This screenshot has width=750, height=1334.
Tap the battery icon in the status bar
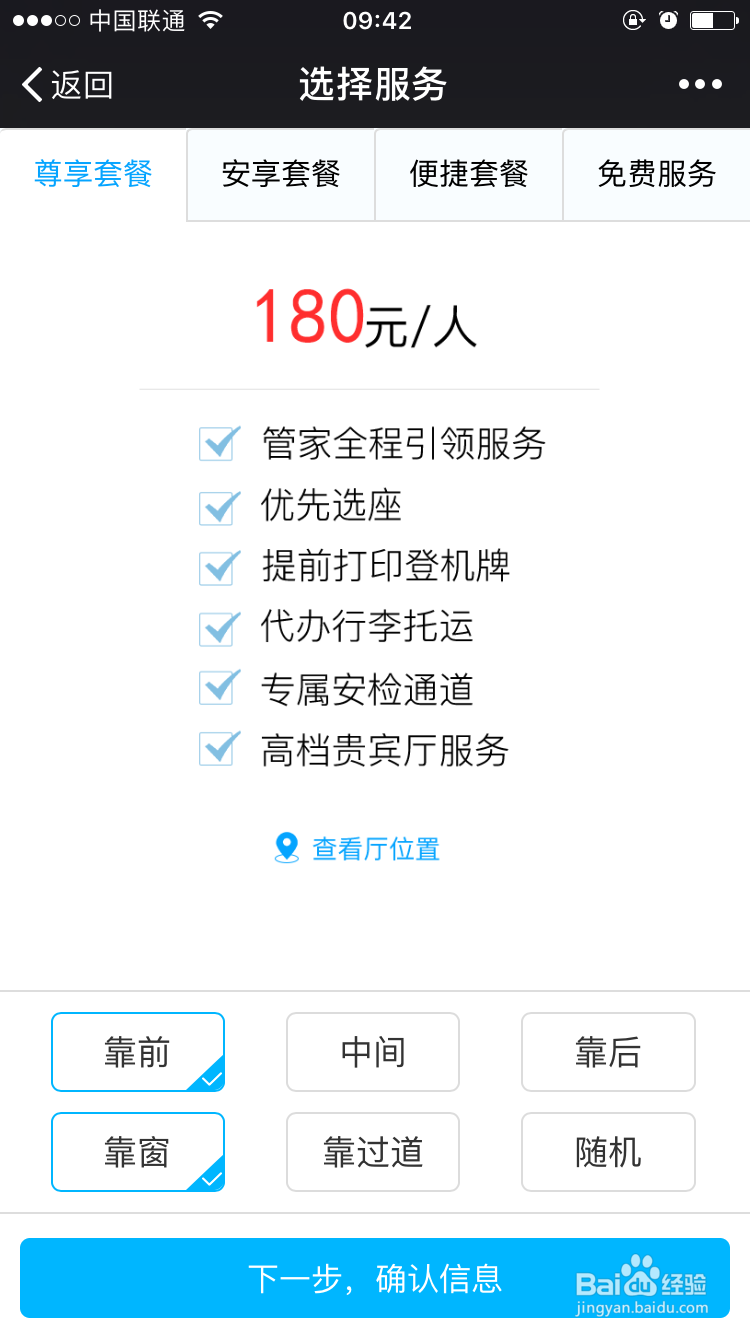[712, 18]
